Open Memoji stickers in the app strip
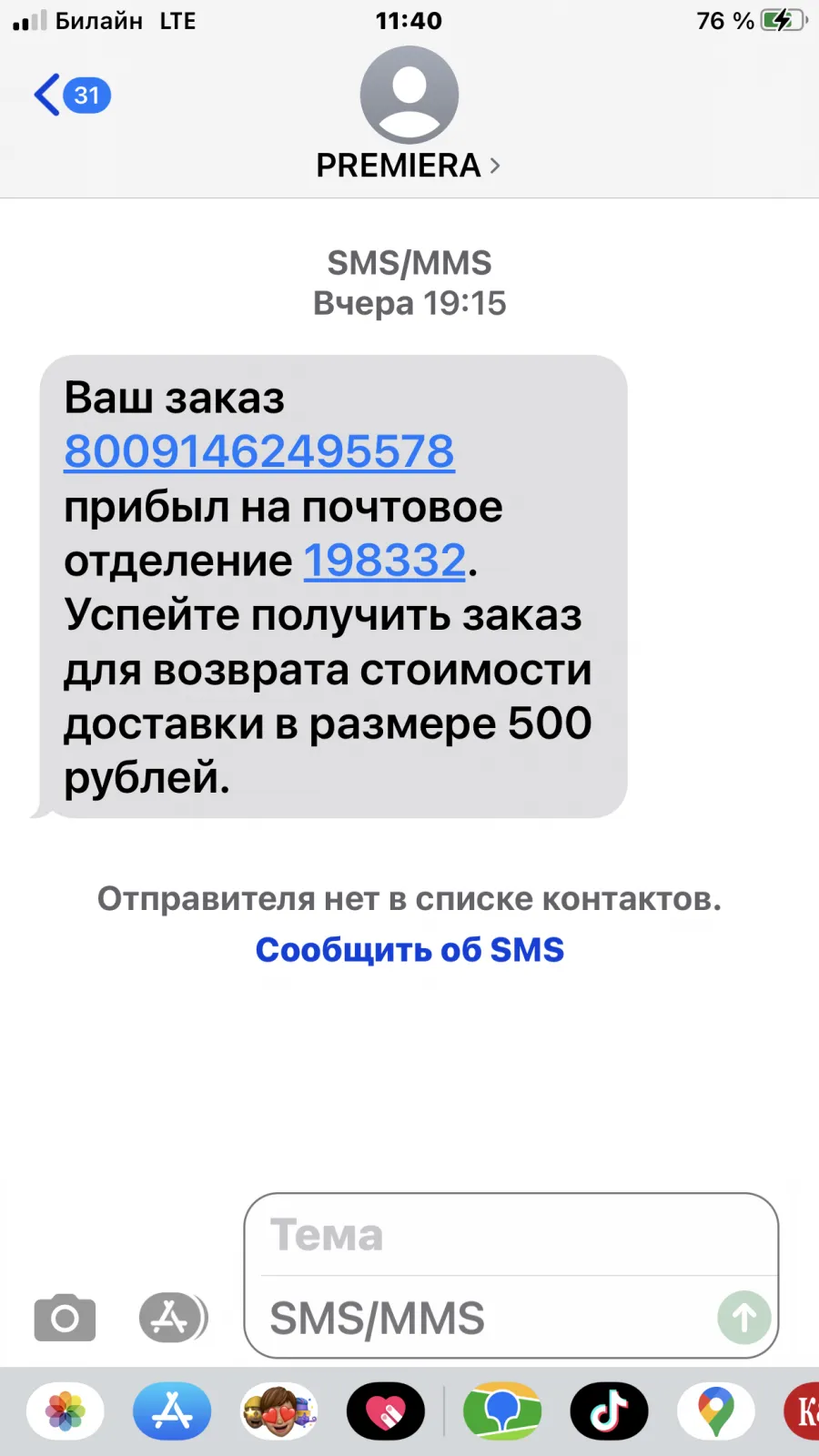Screen dimensions: 819x1456 [x=279, y=1411]
